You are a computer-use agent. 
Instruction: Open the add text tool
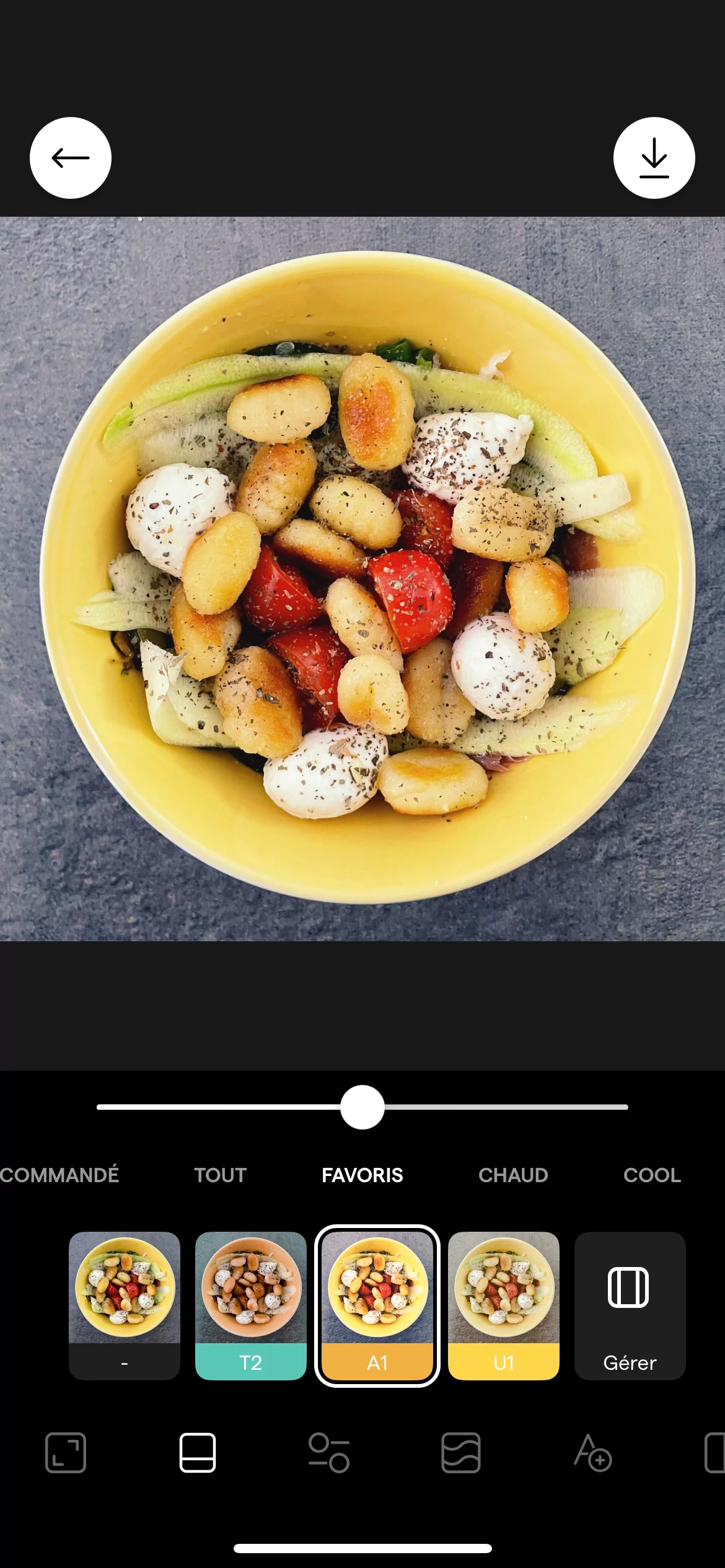coord(592,1452)
